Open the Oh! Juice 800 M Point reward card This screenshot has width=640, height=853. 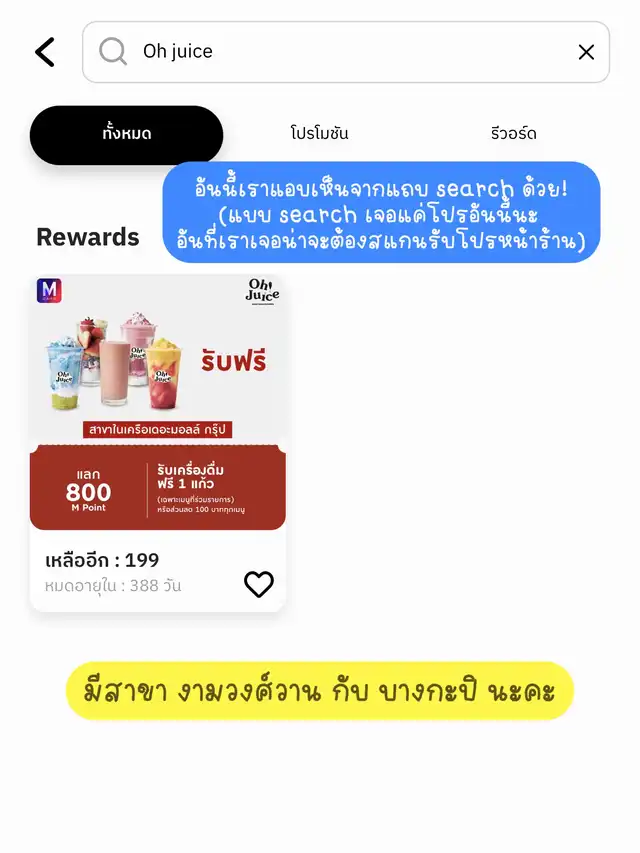point(158,443)
